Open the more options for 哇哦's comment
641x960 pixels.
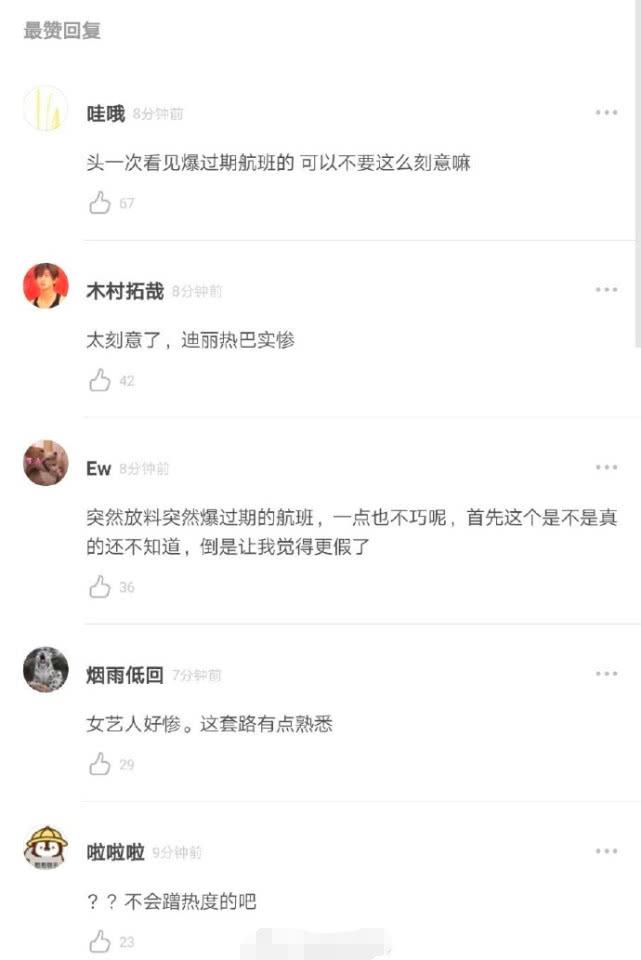point(606,113)
